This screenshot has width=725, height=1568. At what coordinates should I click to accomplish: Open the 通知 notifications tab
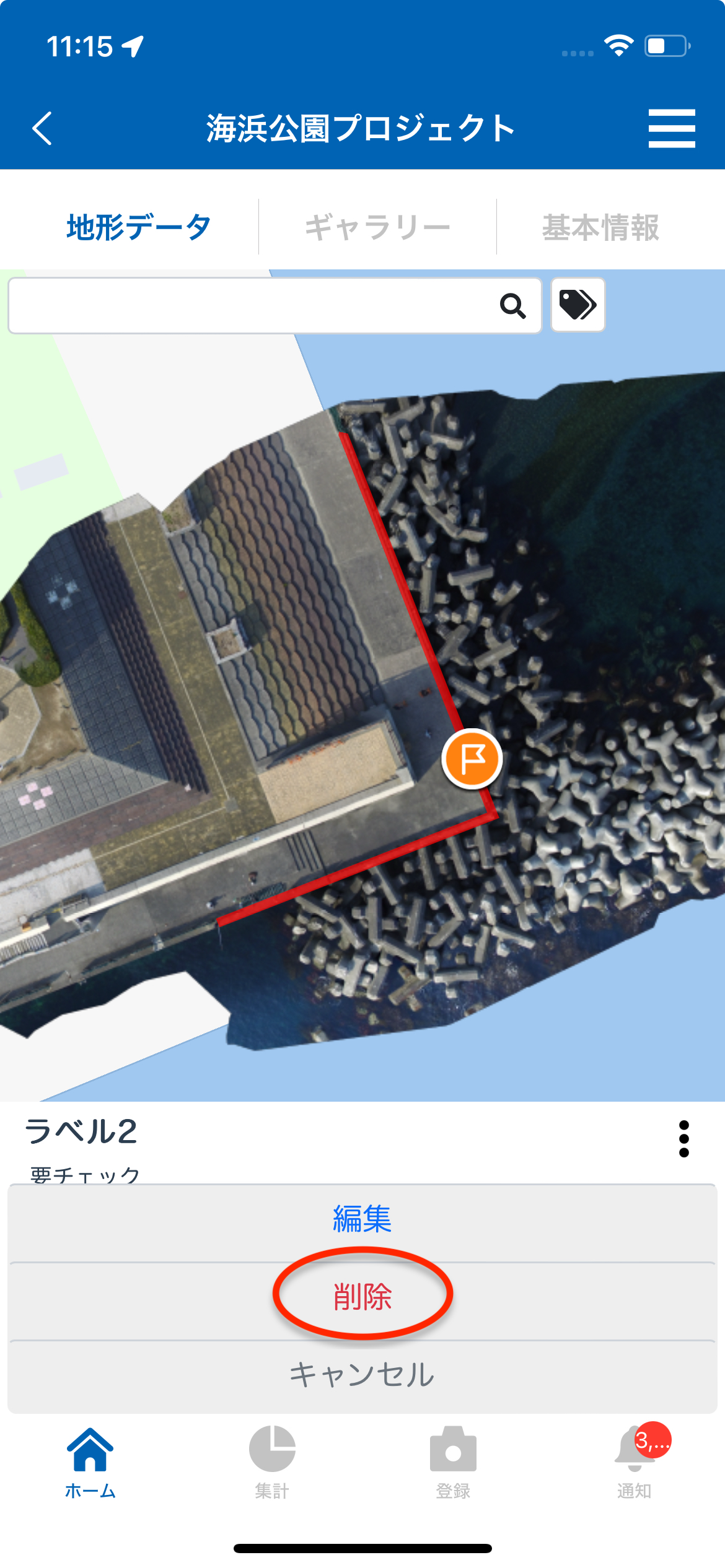(x=635, y=1463)
